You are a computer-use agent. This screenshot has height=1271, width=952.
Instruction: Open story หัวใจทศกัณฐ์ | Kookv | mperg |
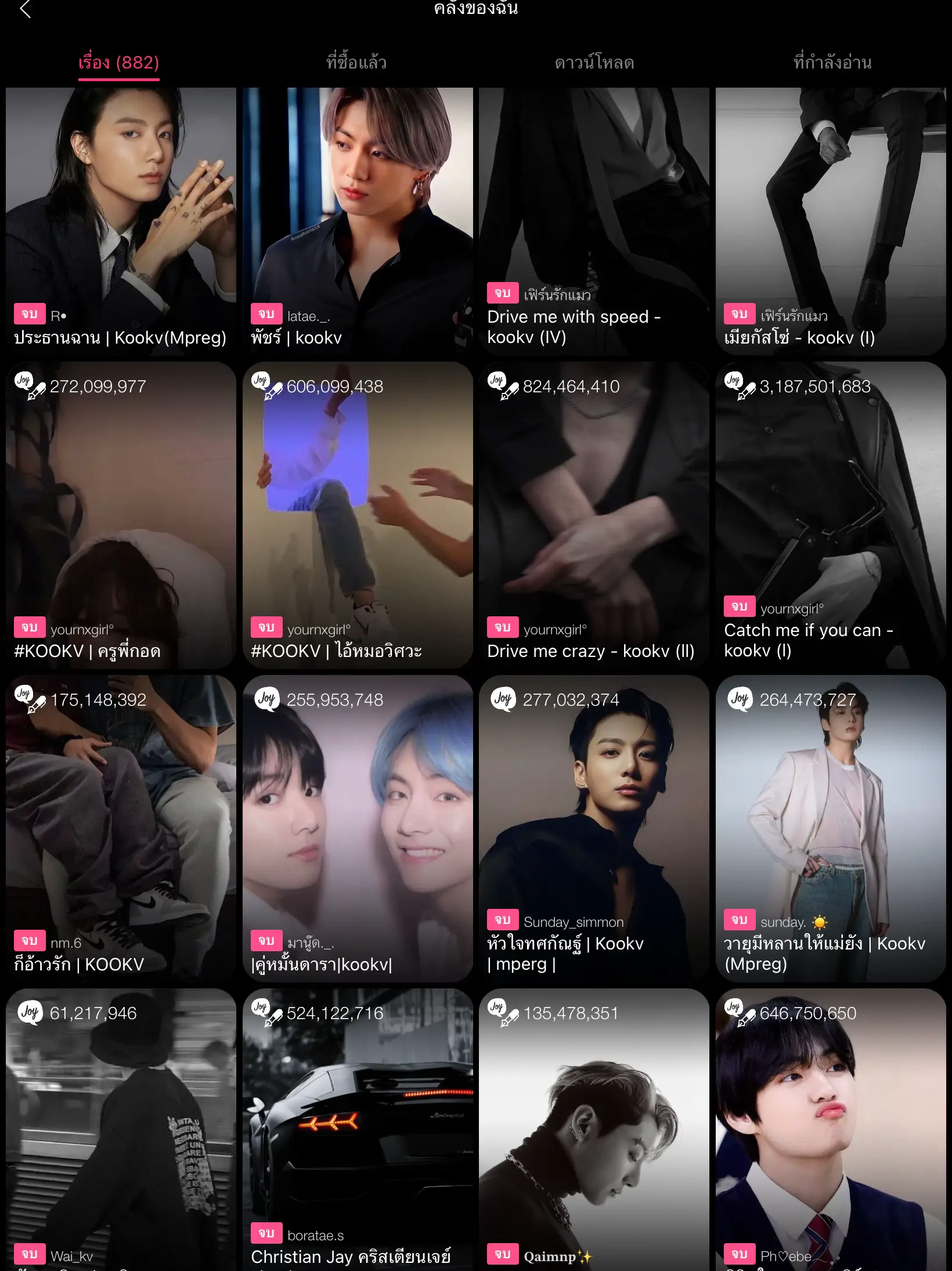click(x=594, y=829)
